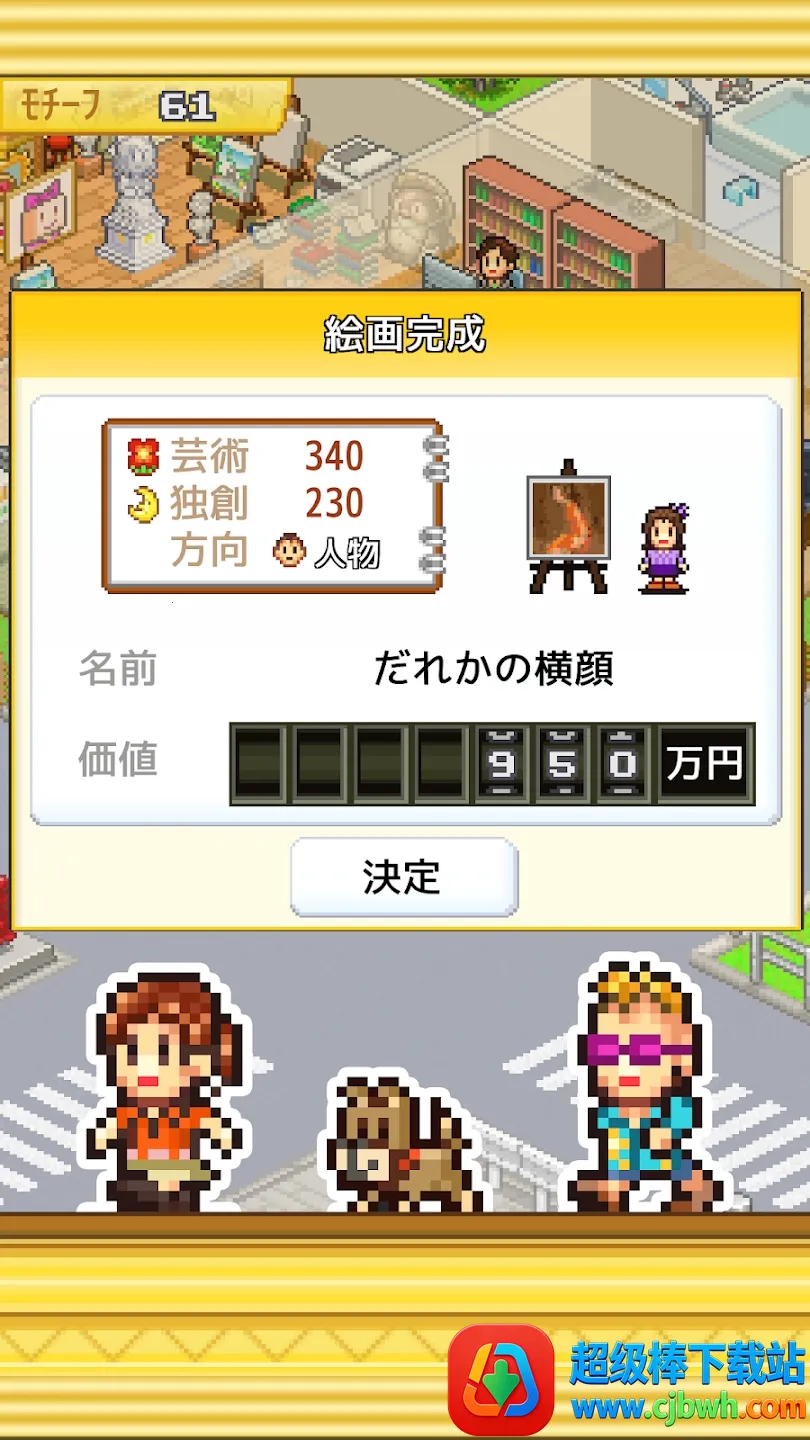Click the red flower icon beside 芸術

pyautogui.click(x=143, y=457)
